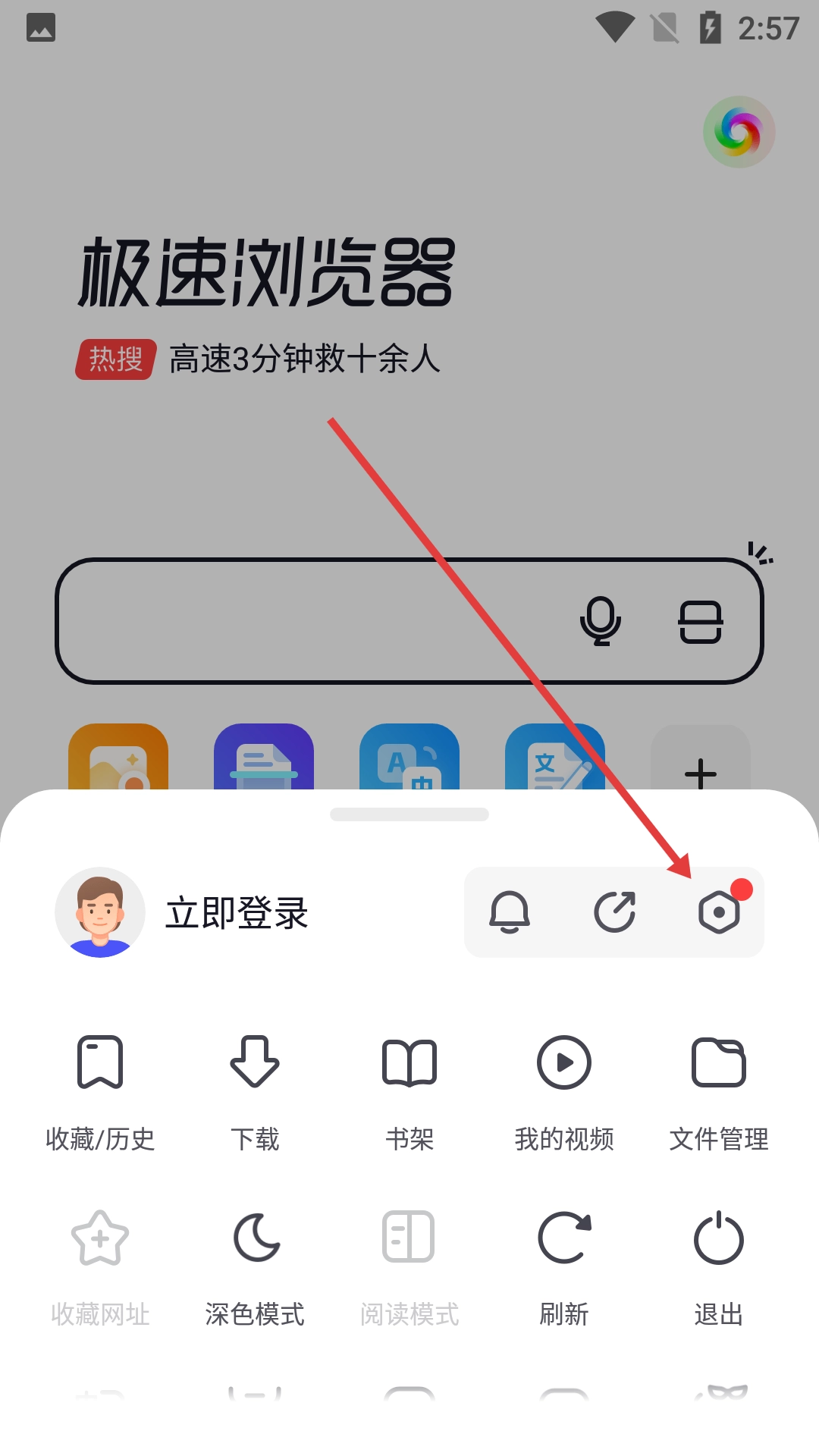Open 我的视频 my videos
Image resolution: width=819 pixels, height=1456 pixels.
564,1092
